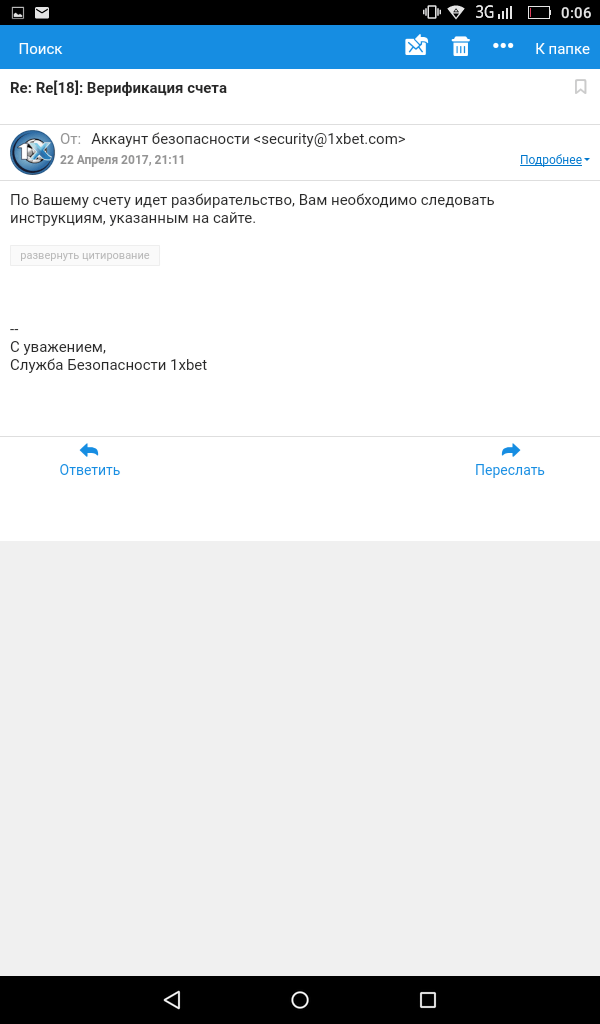600x1024 pixels.
Task: Go to the home screen
Action: pos(300,999)
